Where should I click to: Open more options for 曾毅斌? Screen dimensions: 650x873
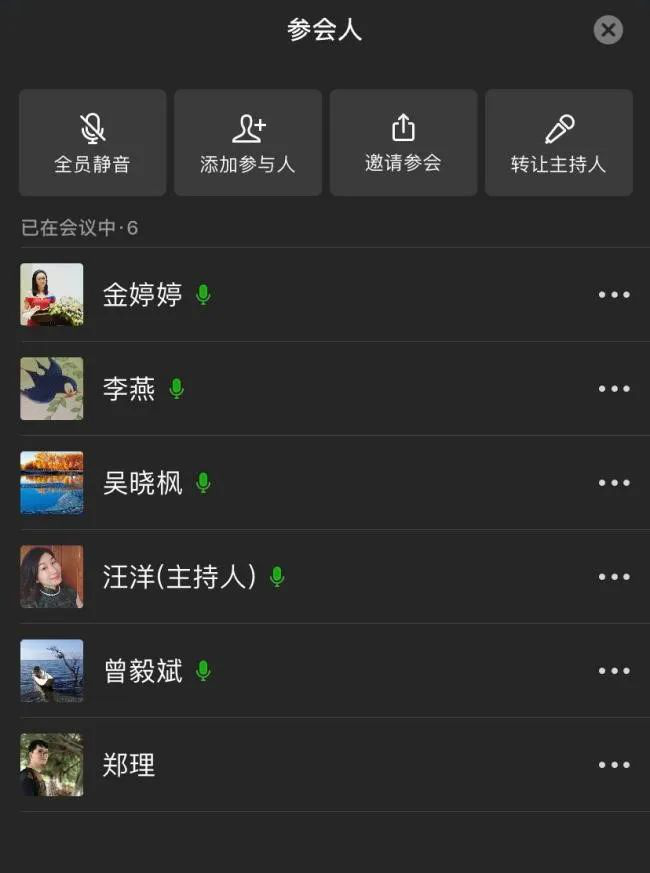pos(613,671)
